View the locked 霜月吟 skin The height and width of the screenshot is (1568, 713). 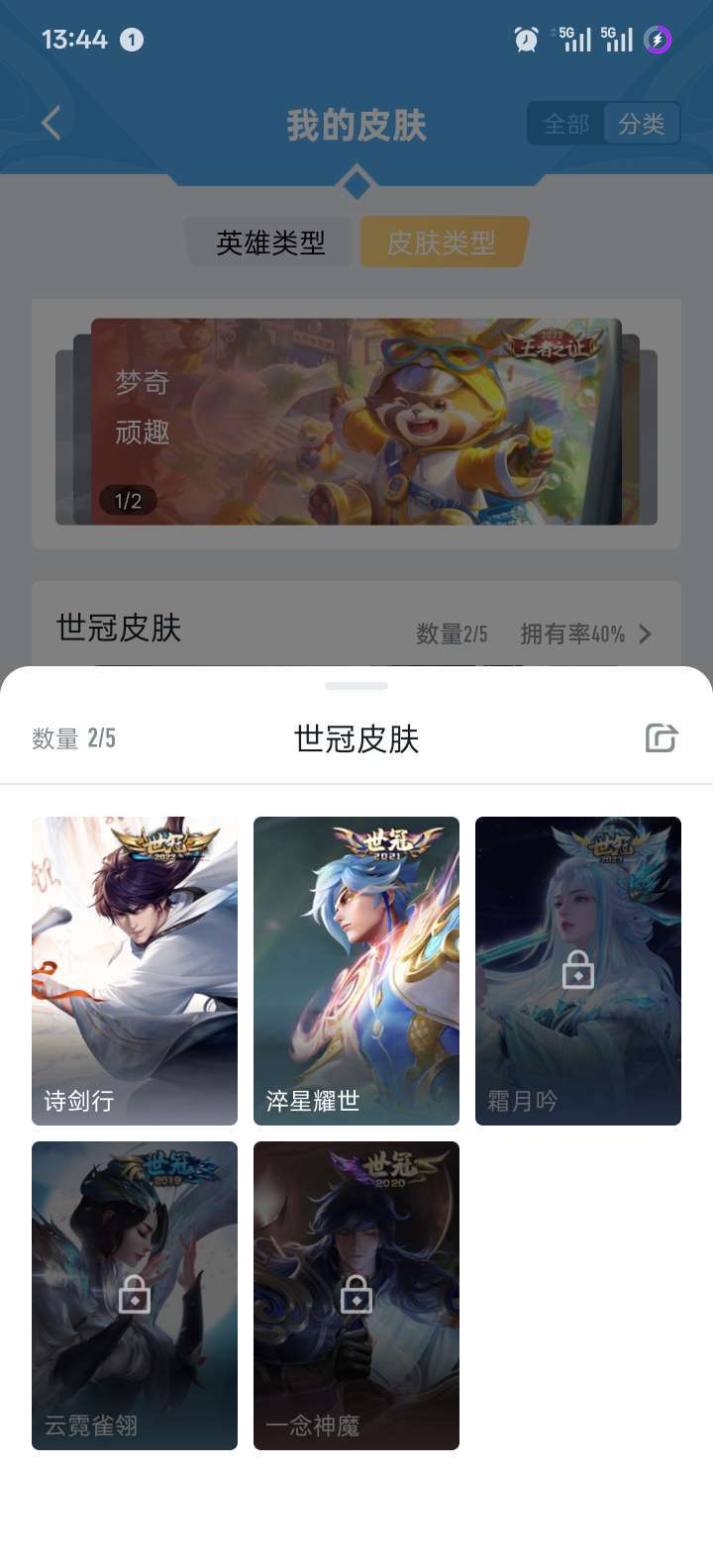[x=578, y=970]
